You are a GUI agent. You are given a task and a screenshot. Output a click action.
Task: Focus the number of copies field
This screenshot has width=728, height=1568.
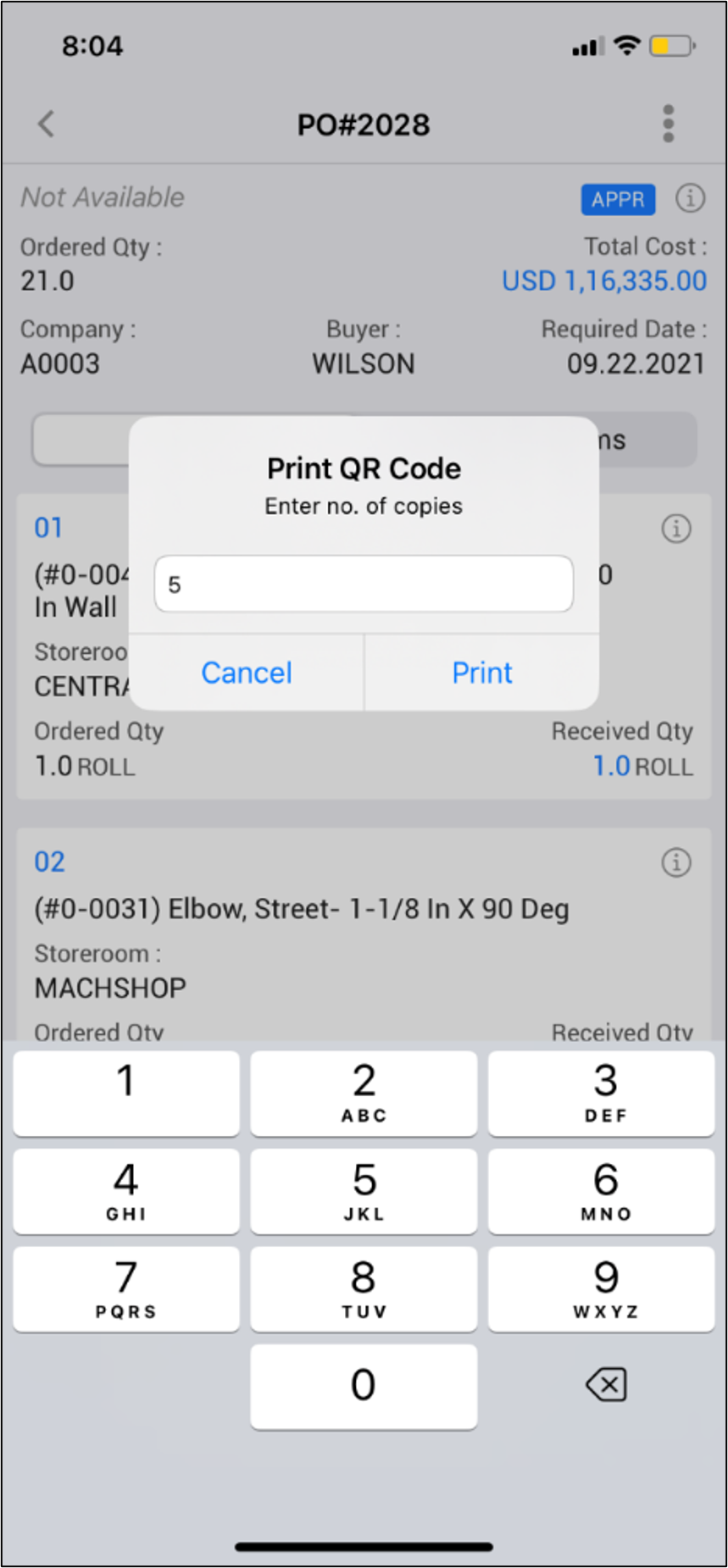pyautogui.click(x=364, y=584)
